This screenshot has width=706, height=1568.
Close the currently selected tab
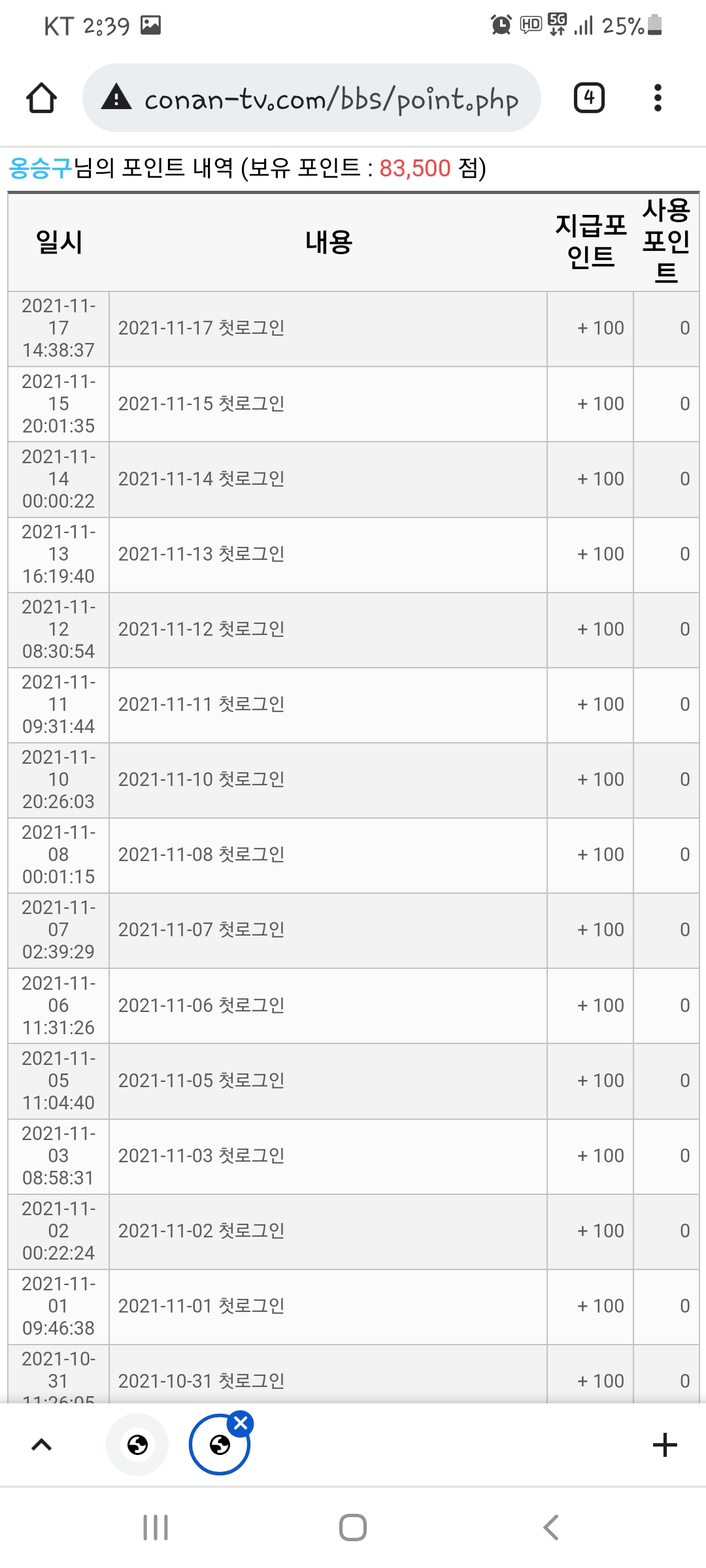[241, 1423]
